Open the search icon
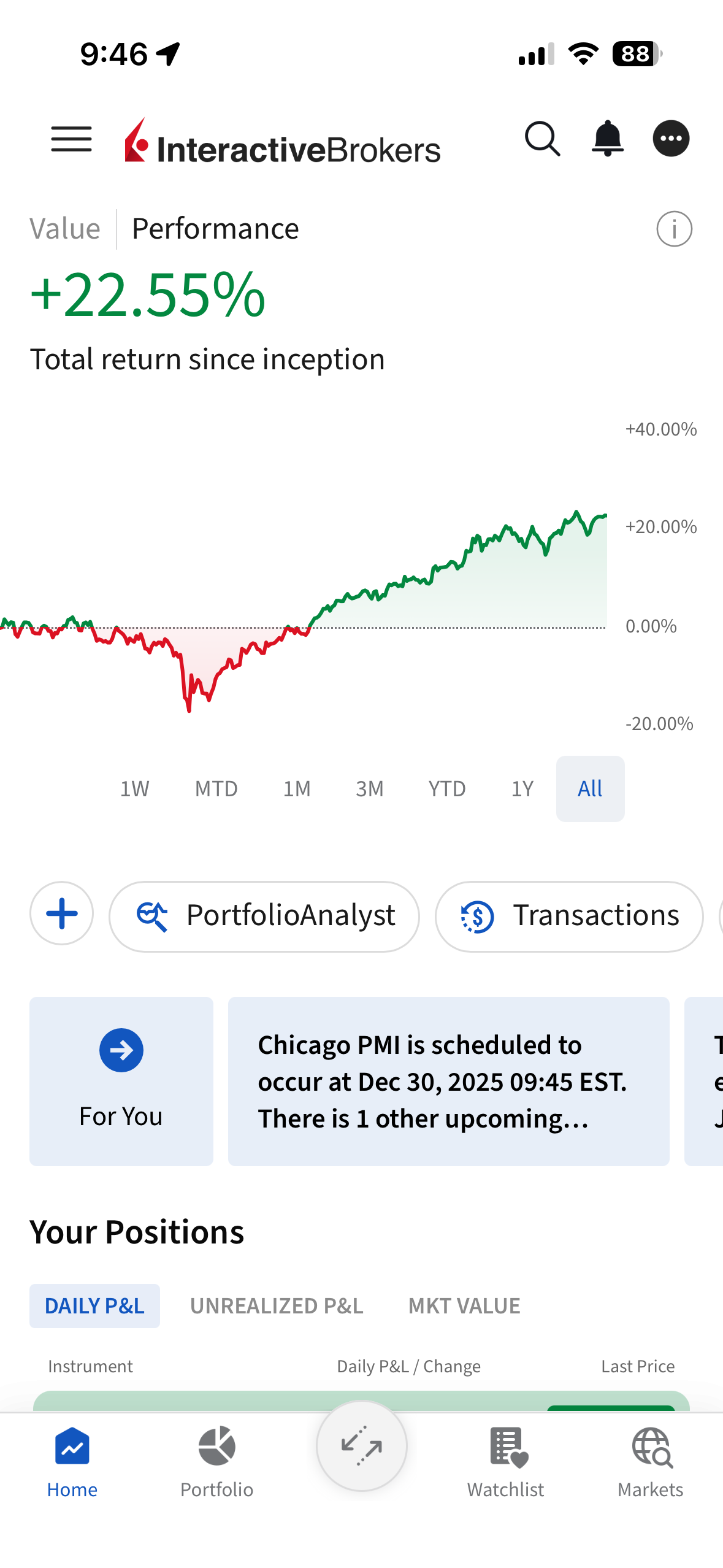The width and height of the screenshot is (723, 1568). tap(543, 139)
